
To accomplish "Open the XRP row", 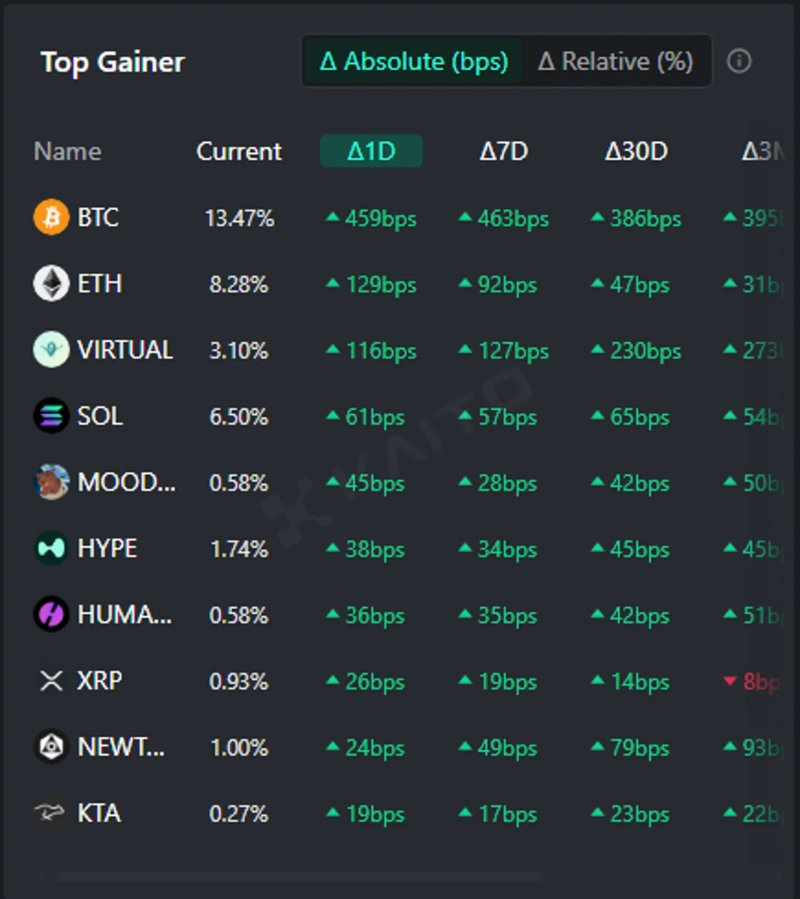I will pos(99,681).
